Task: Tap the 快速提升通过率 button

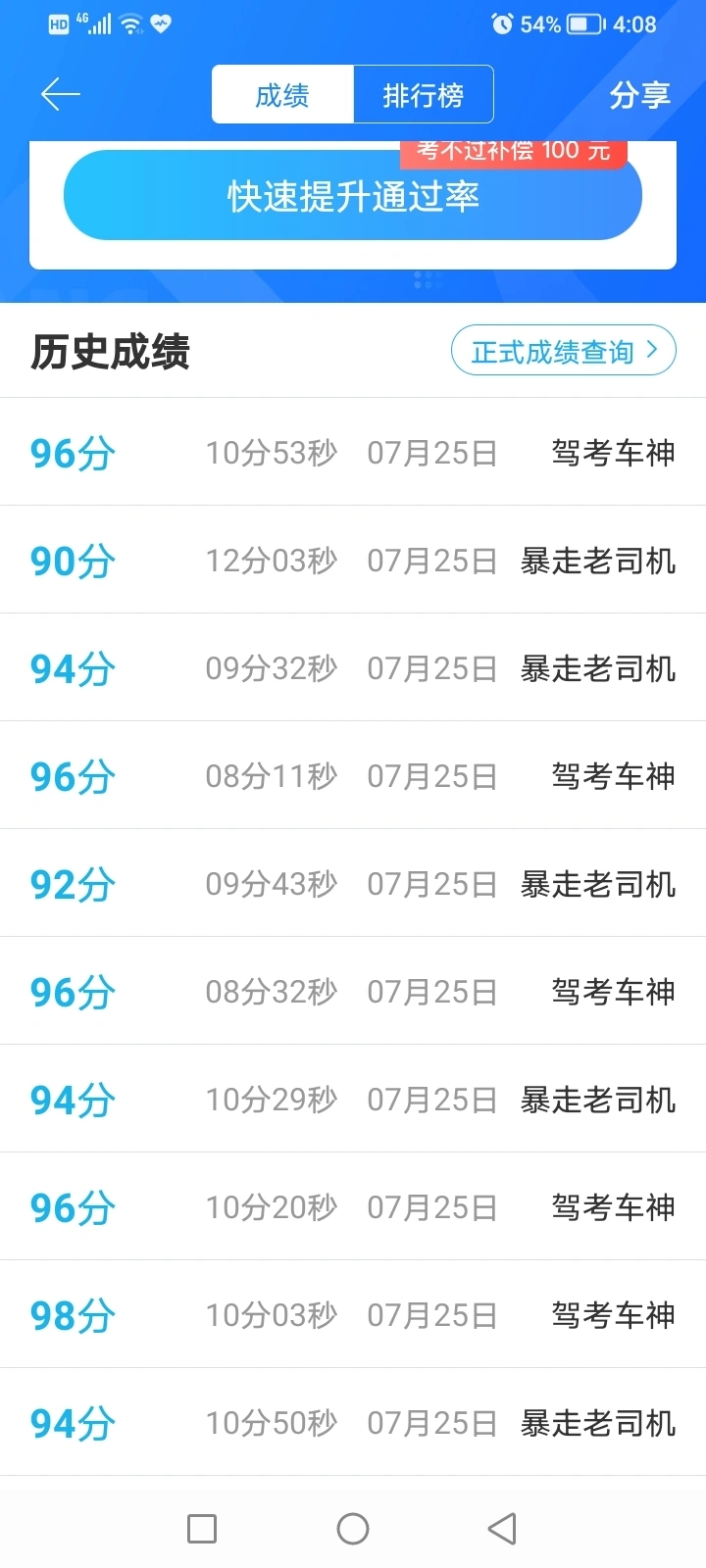Action: 353,196
